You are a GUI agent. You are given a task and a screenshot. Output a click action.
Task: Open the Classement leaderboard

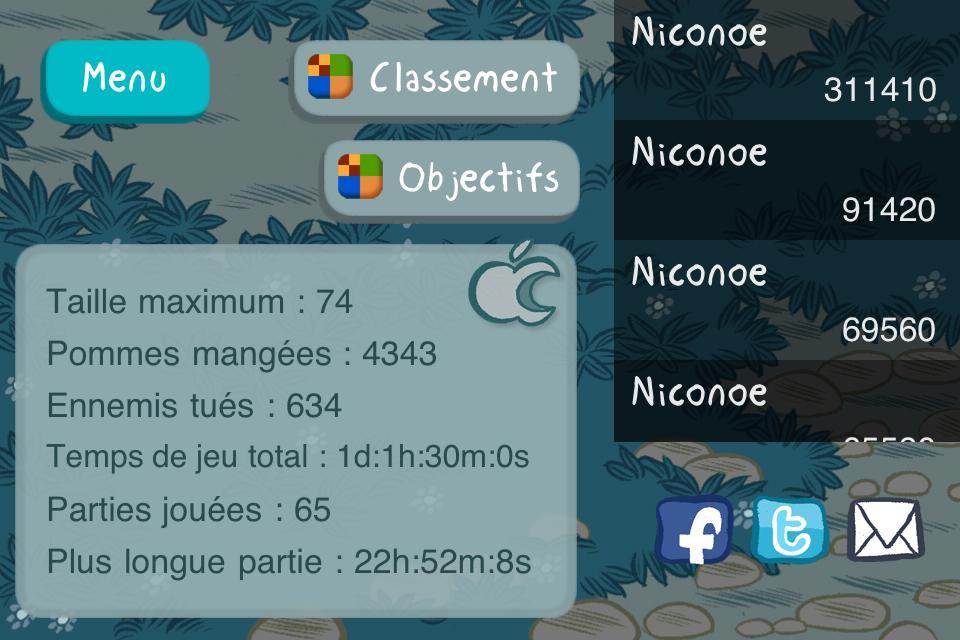[436, 78]
